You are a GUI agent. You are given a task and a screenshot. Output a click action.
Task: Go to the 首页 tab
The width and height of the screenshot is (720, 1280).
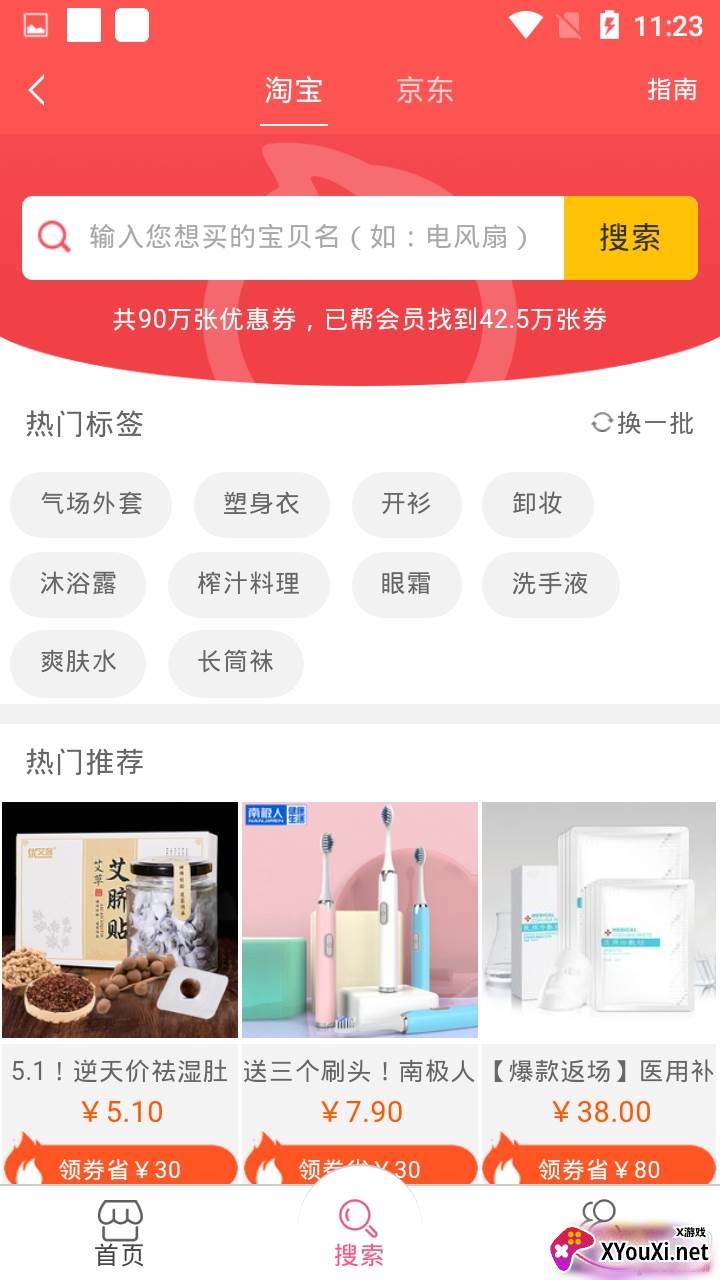tap(119, 1233)
